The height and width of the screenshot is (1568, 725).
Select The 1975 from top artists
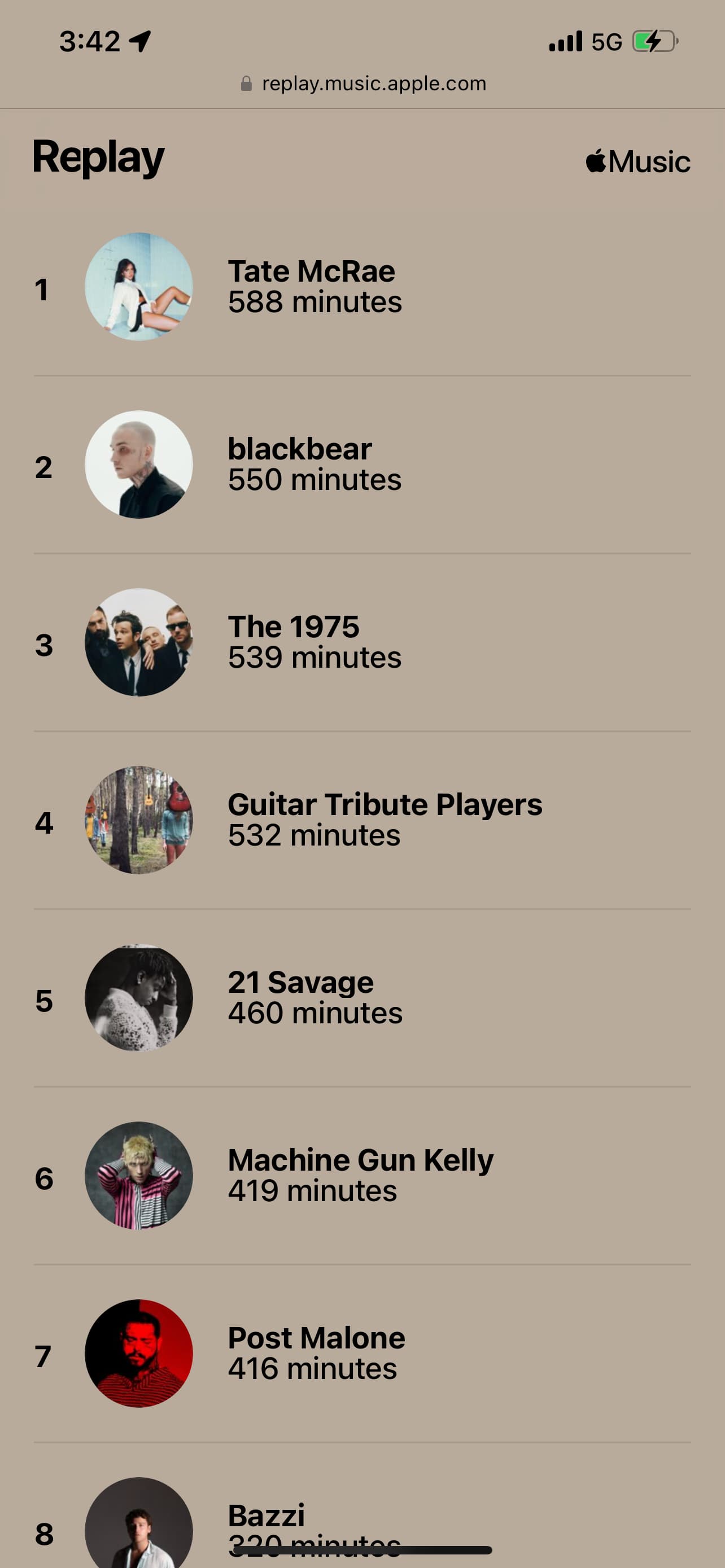pyautogui.click(x=362, y=642)
